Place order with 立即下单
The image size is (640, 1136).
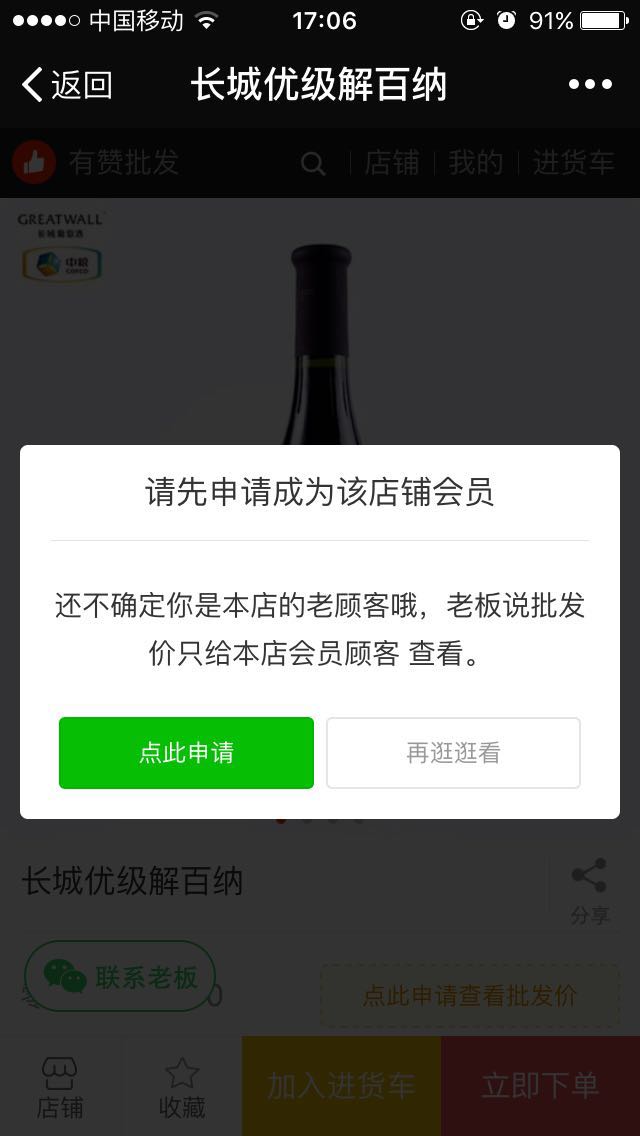[x=540, y=1086]
